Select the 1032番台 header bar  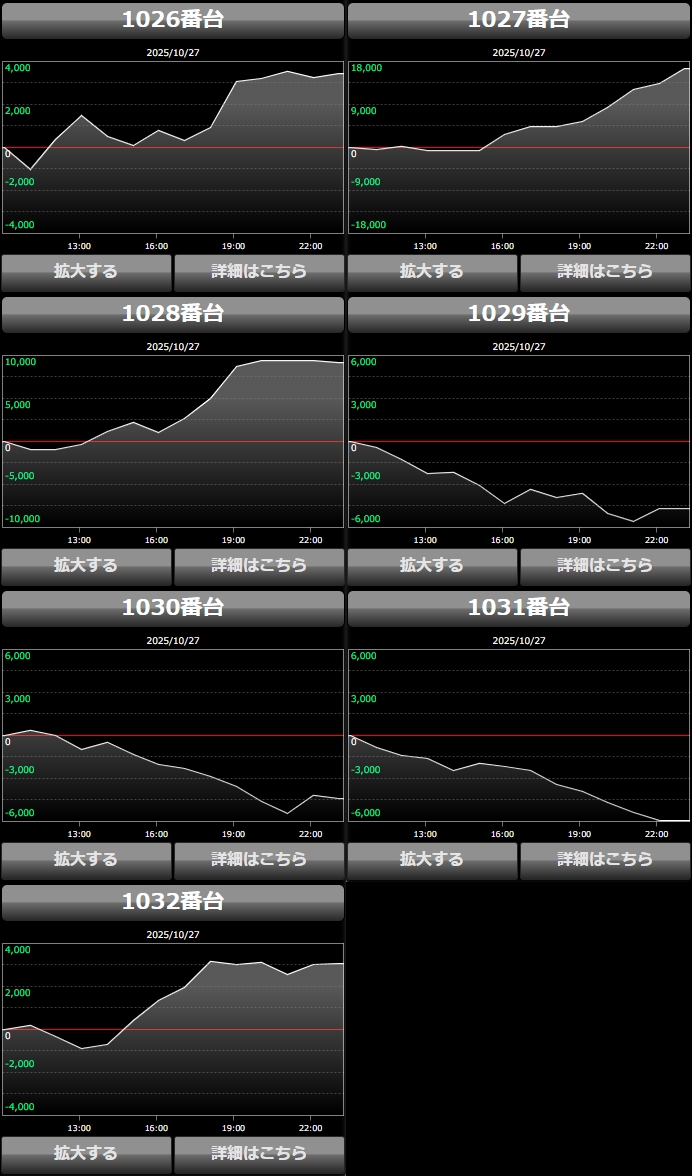tap(173, 902)
